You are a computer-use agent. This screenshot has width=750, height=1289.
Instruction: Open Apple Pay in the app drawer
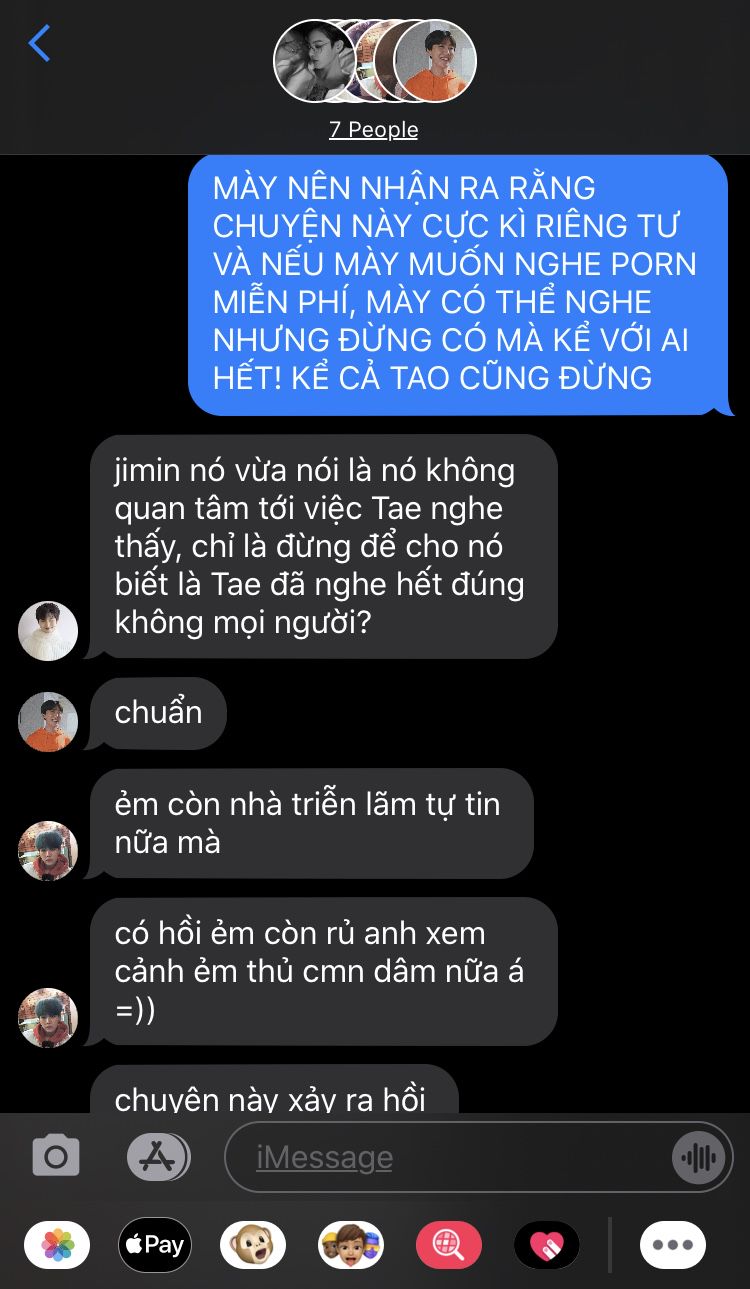(155, 1245)
